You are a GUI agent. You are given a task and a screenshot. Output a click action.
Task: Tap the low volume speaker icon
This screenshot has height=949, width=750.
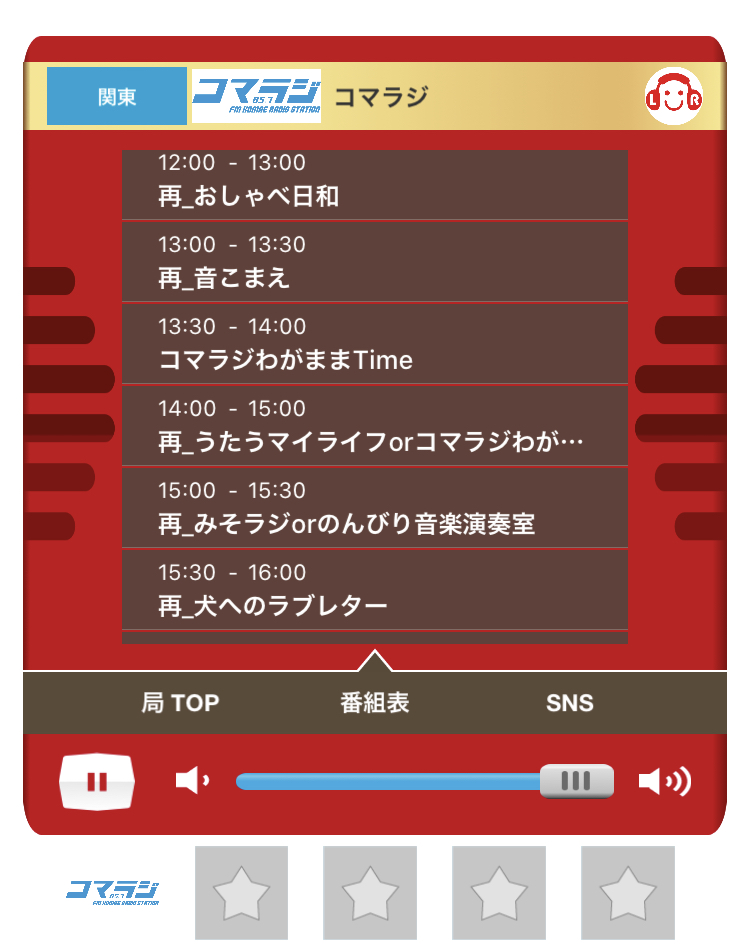click(191, 780)
